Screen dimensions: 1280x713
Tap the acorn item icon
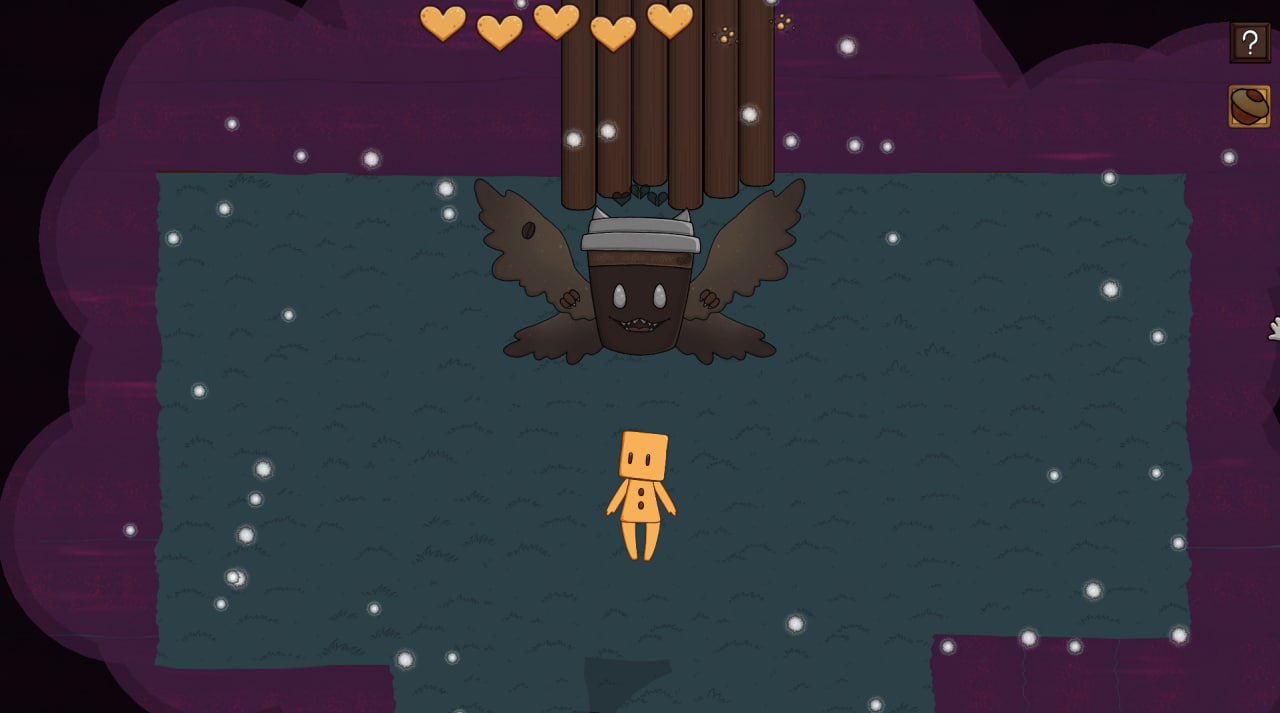[x=1249, y=106]
